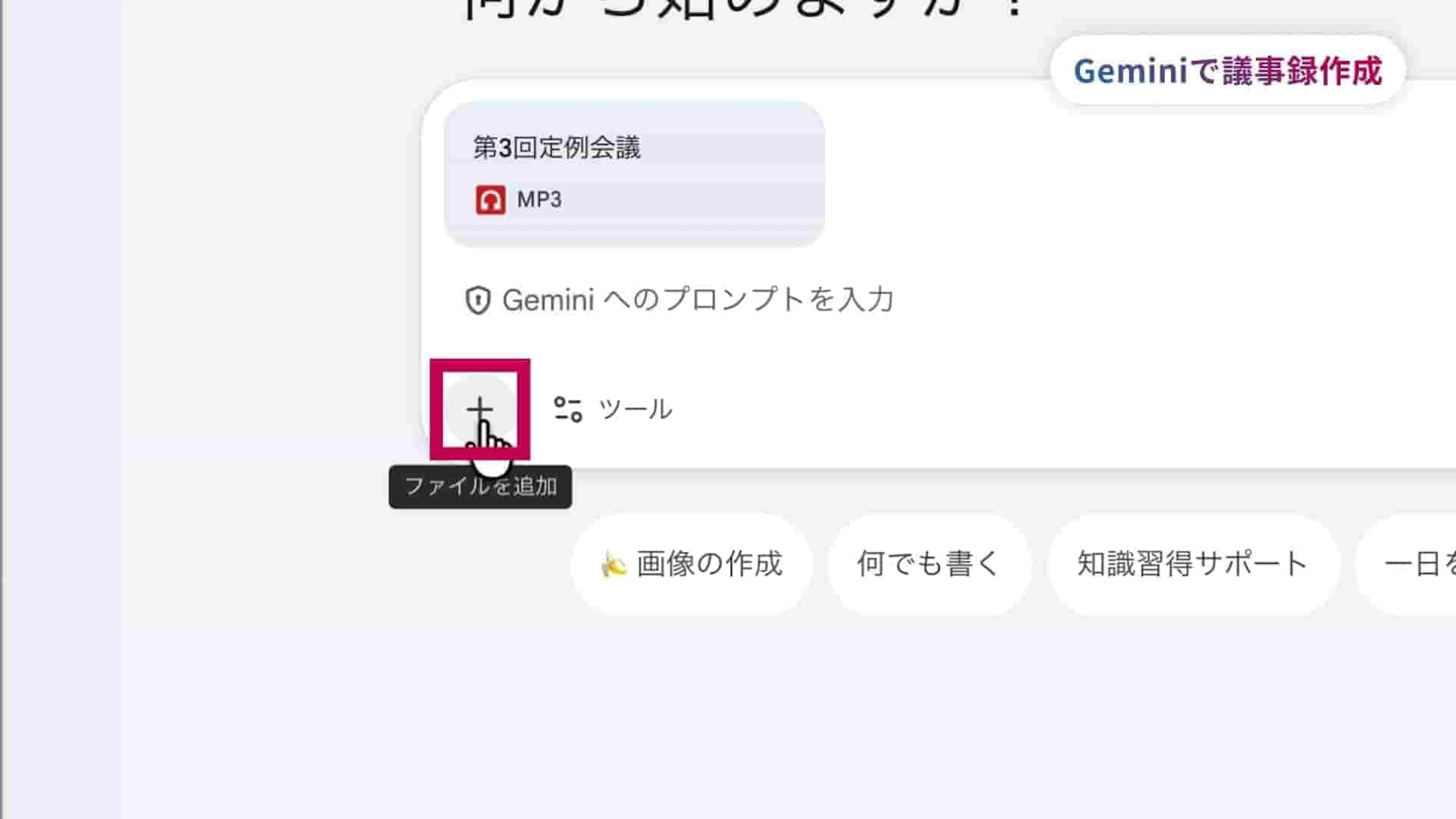
Task: Select the 画像の作成 suggestion chip
Action: tap(691, 564)
